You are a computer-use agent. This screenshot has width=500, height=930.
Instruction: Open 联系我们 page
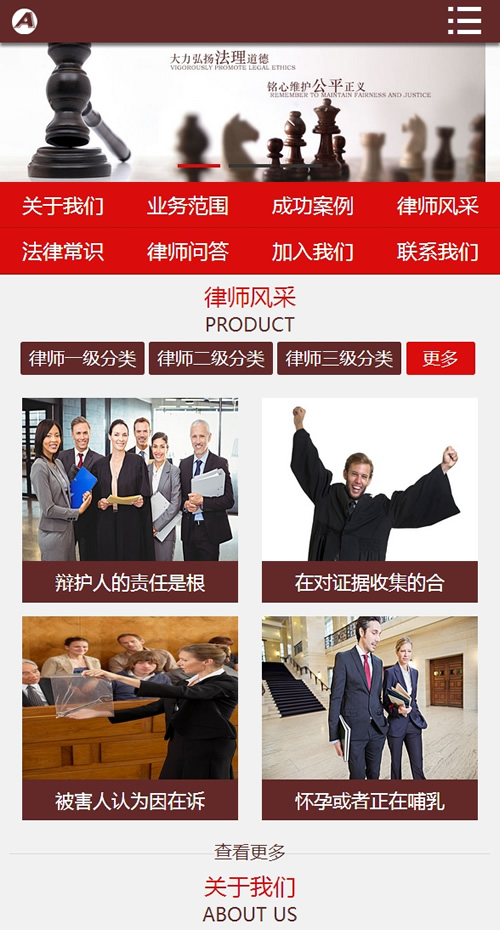coord(438,251)
